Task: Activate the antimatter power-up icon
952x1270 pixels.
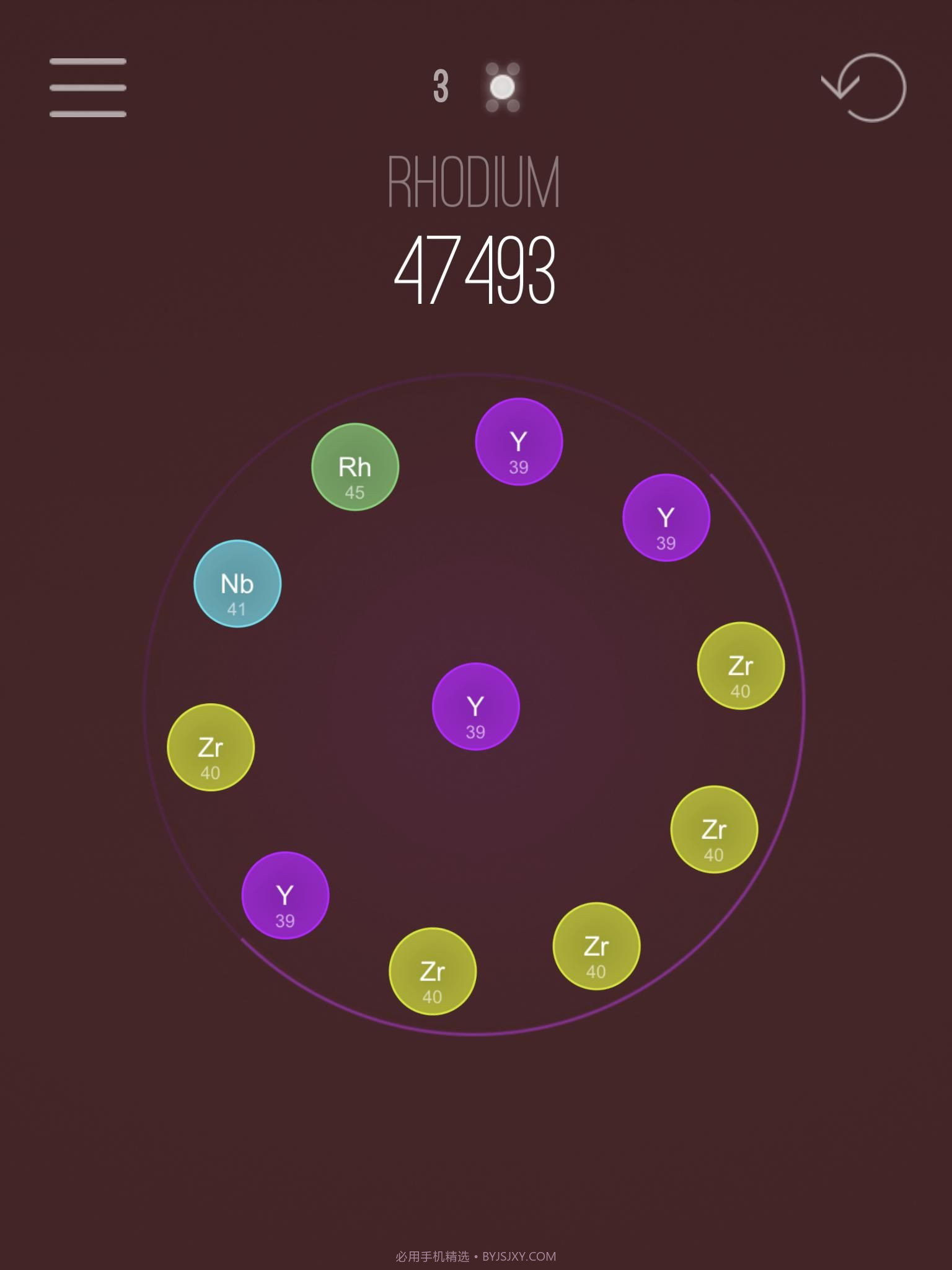Action: [x=502, y=87]
